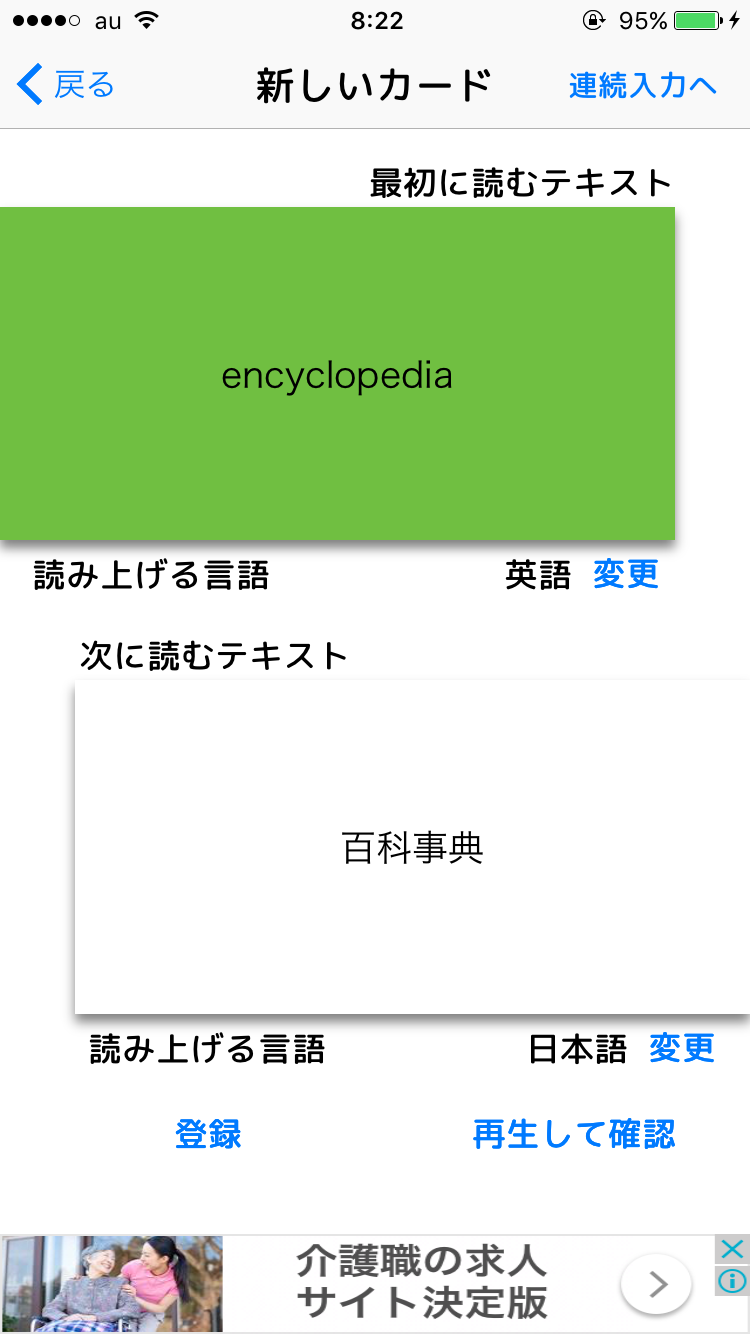Tap the green encyclopedia text card to edit
Image resolution: width=750 pixels, height=1334 pixels.
338,374
